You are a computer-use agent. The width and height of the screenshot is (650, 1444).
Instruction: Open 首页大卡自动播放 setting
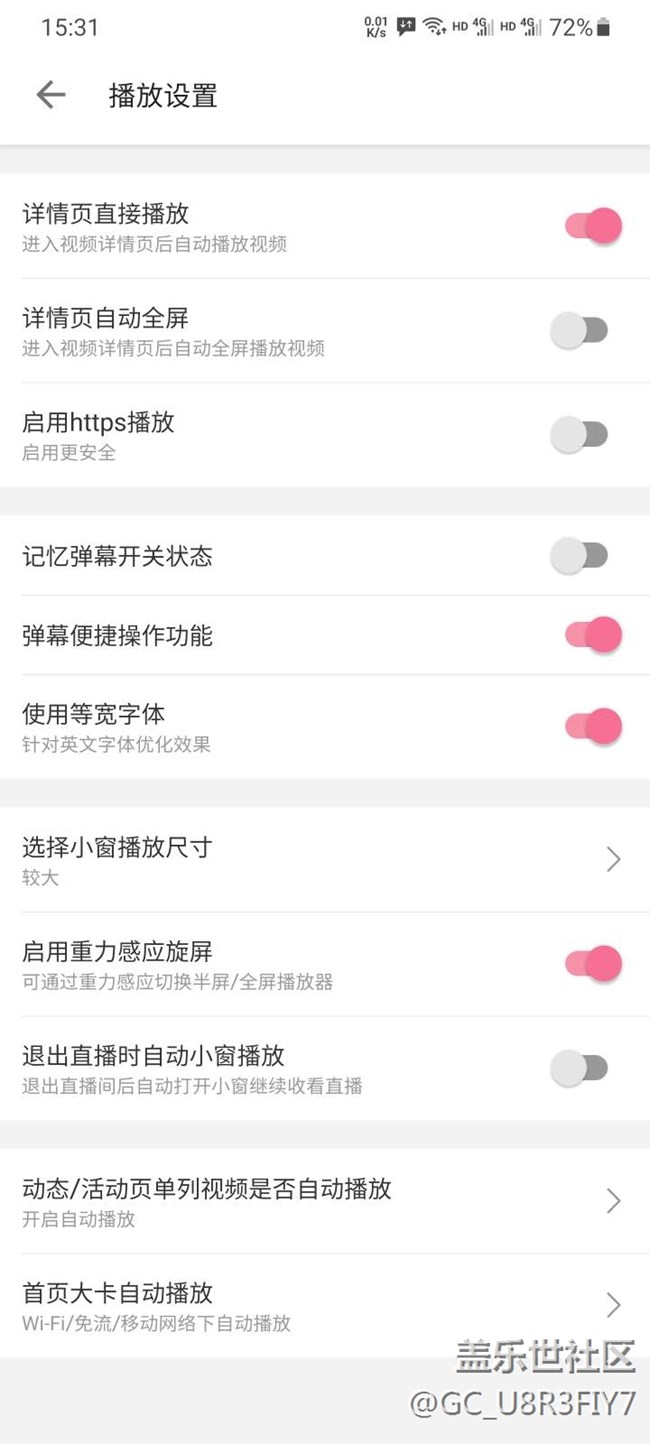pyautogui.click(x=325, y=1305)
